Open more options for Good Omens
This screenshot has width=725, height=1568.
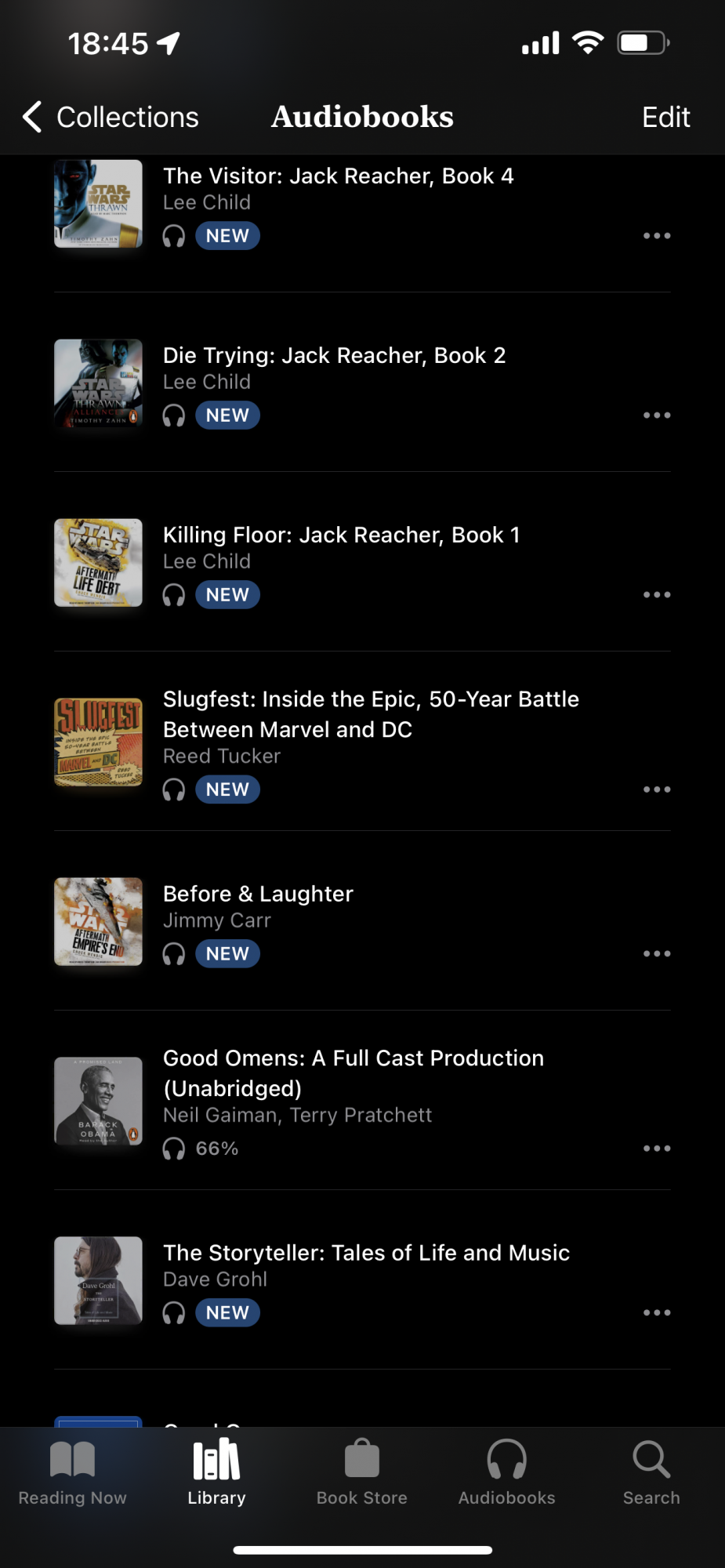pyautogui.click(x=656, y=1149)
